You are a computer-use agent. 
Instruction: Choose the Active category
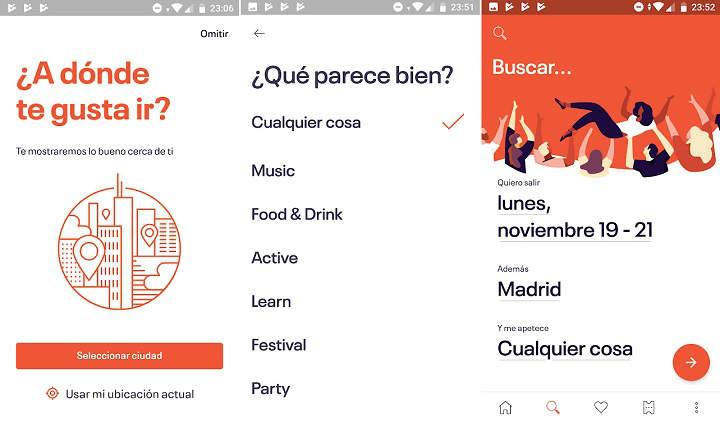pyautogui.click(x=275, y=258)
